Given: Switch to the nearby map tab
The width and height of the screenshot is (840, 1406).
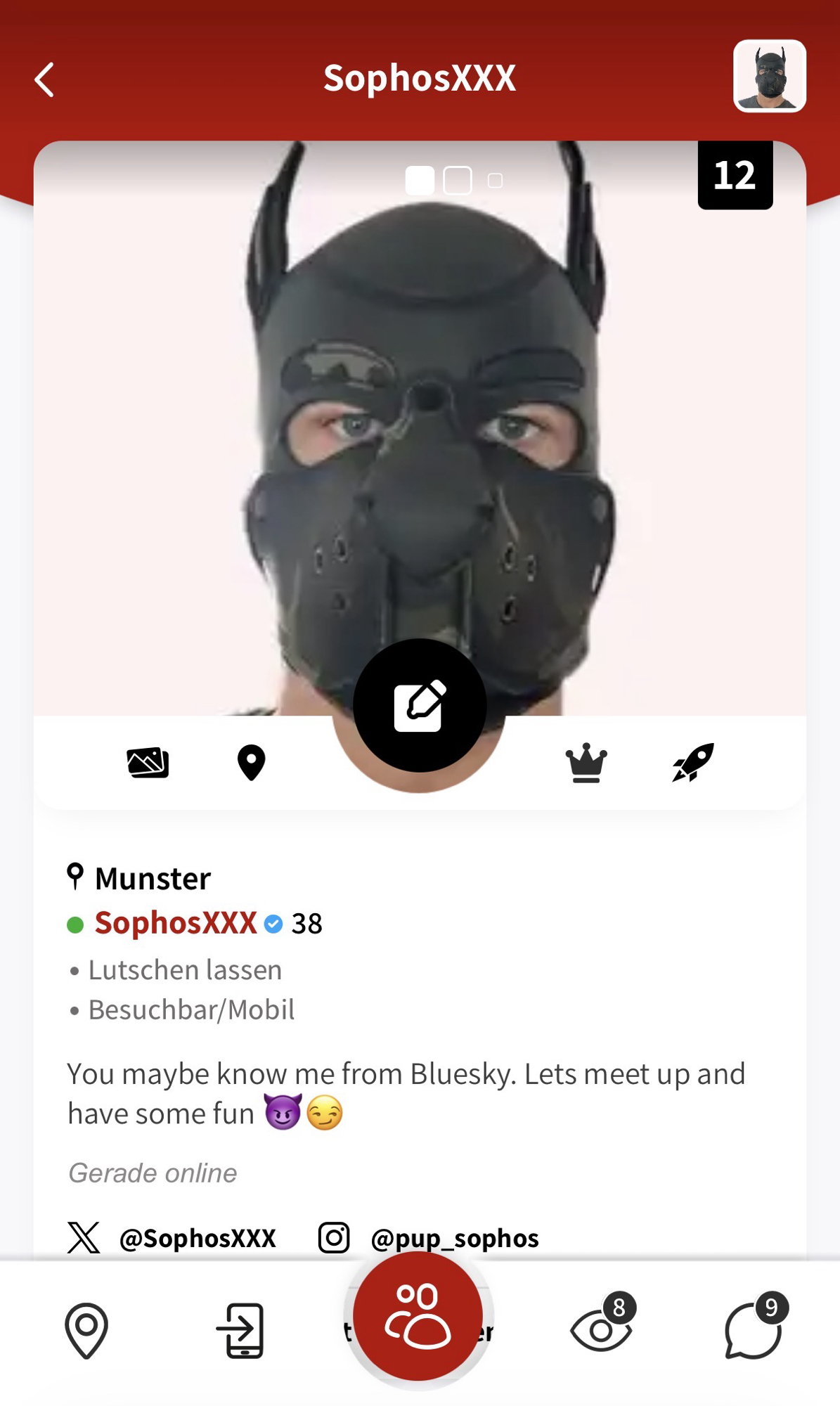Looking at the screenshot, I should [x=86, y=1330].
